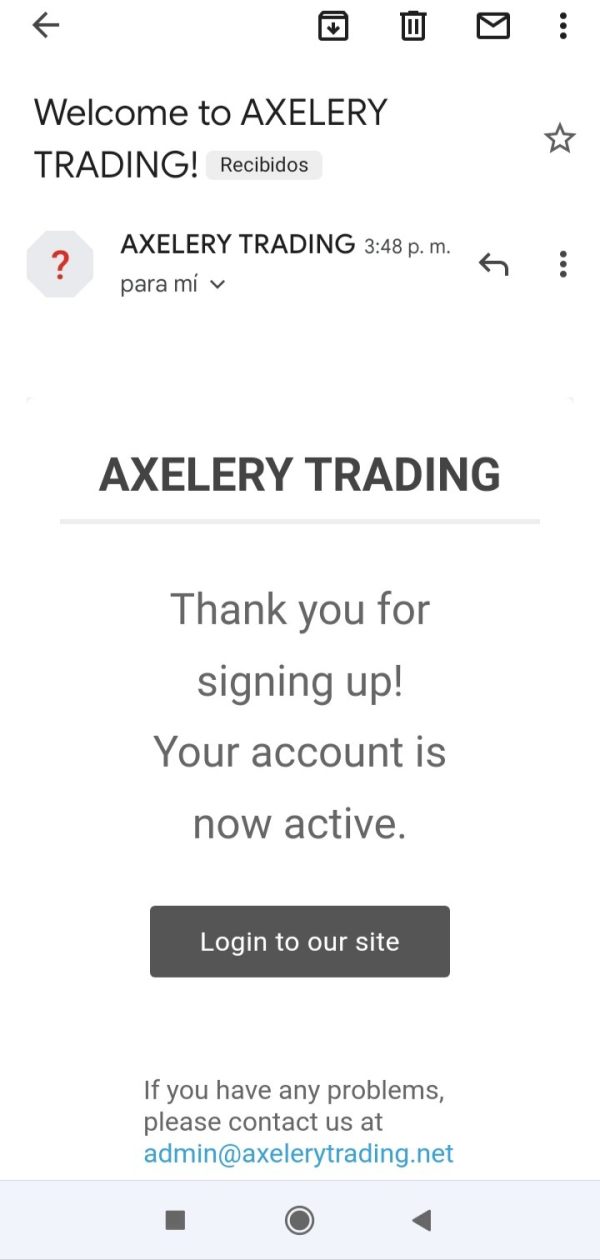Delete this email with the trash icon
This screenshot has width=600, height=1260.
click(x=413, y=26)
